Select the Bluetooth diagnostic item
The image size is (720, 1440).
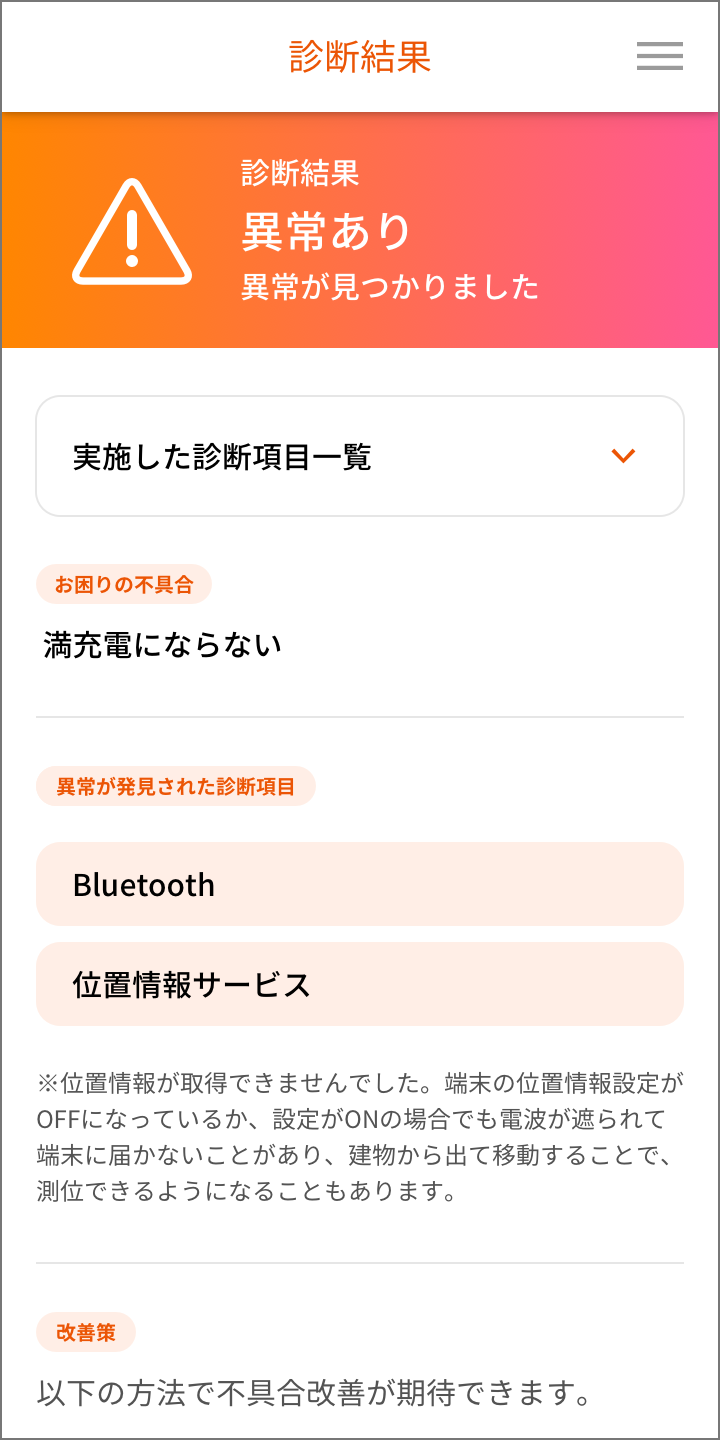[x=359, y=884]
